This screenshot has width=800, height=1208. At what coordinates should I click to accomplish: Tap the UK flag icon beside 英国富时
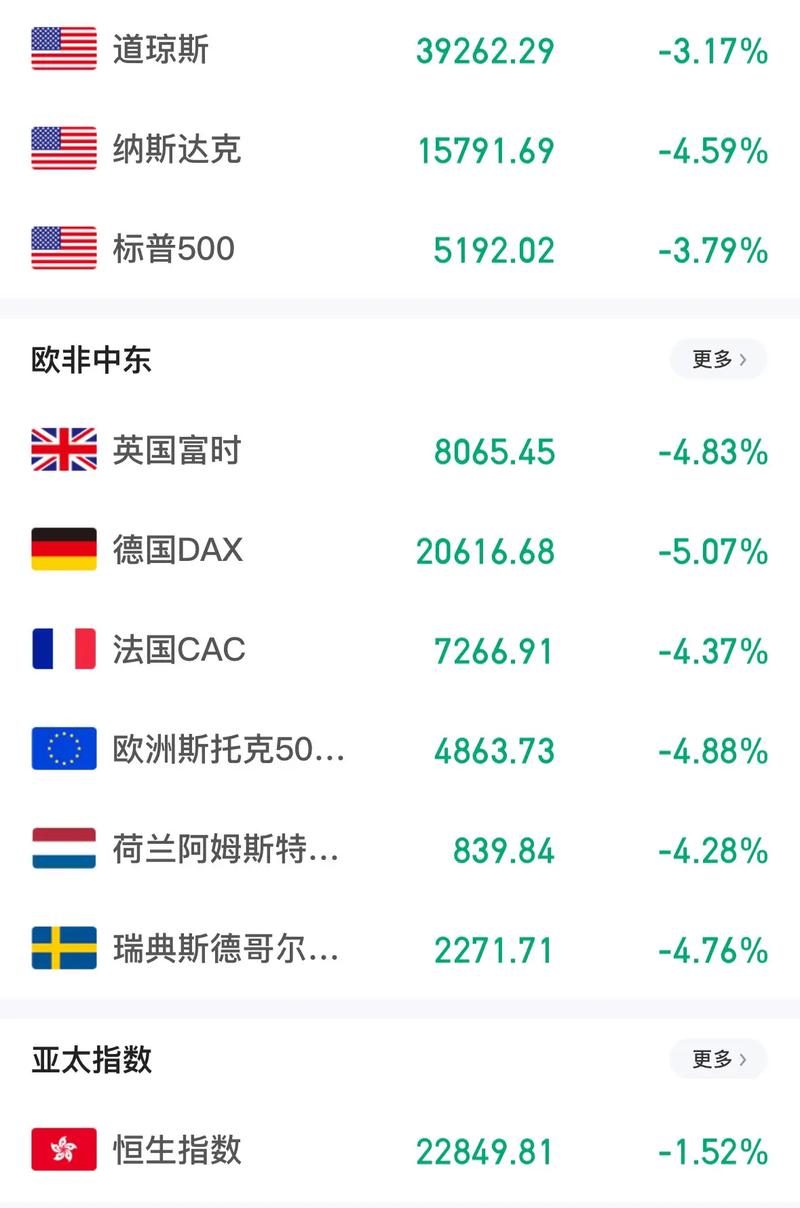(x=62, y=450)
